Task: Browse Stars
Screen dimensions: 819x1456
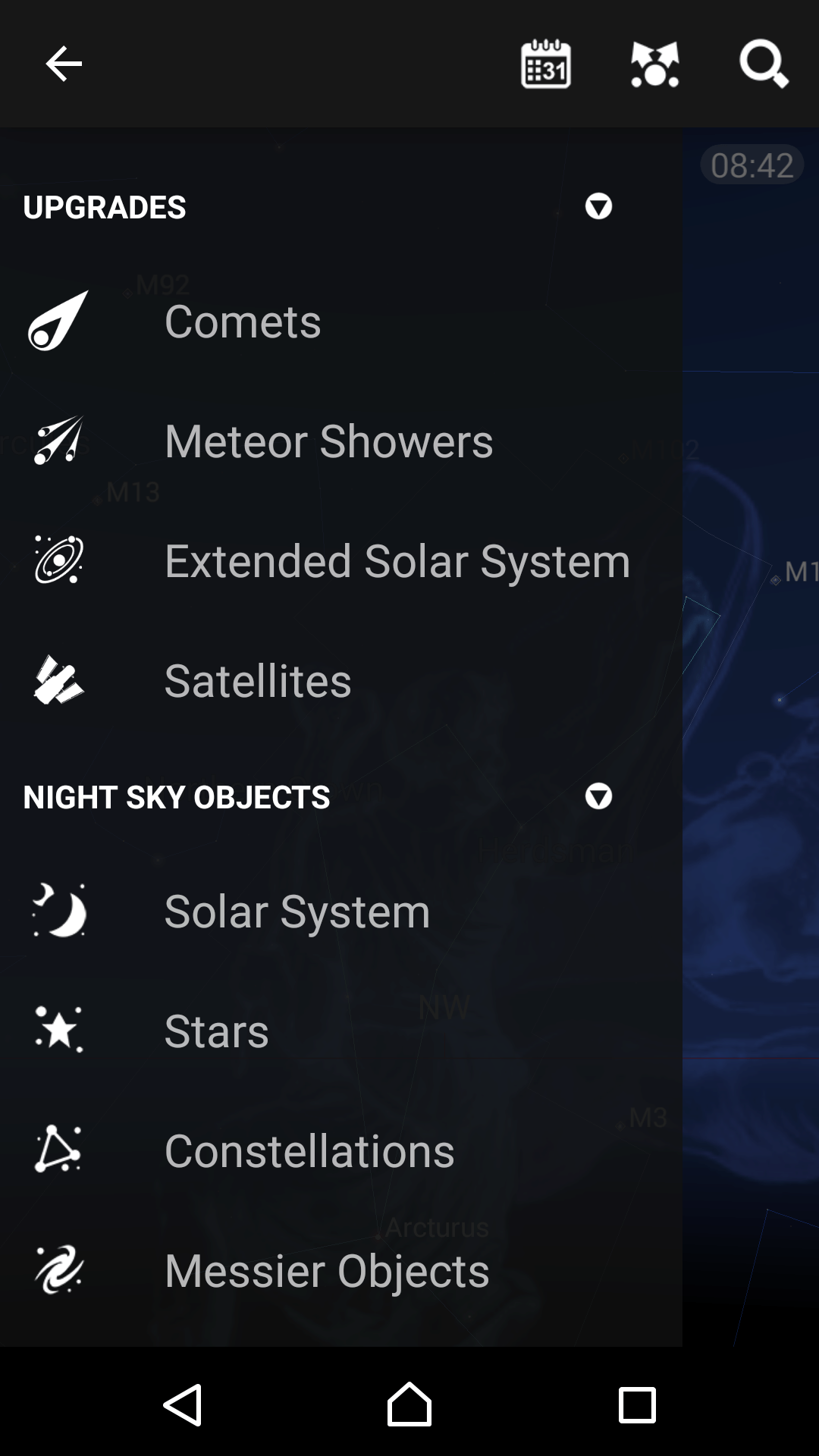Action: (x=341, y=1031)
